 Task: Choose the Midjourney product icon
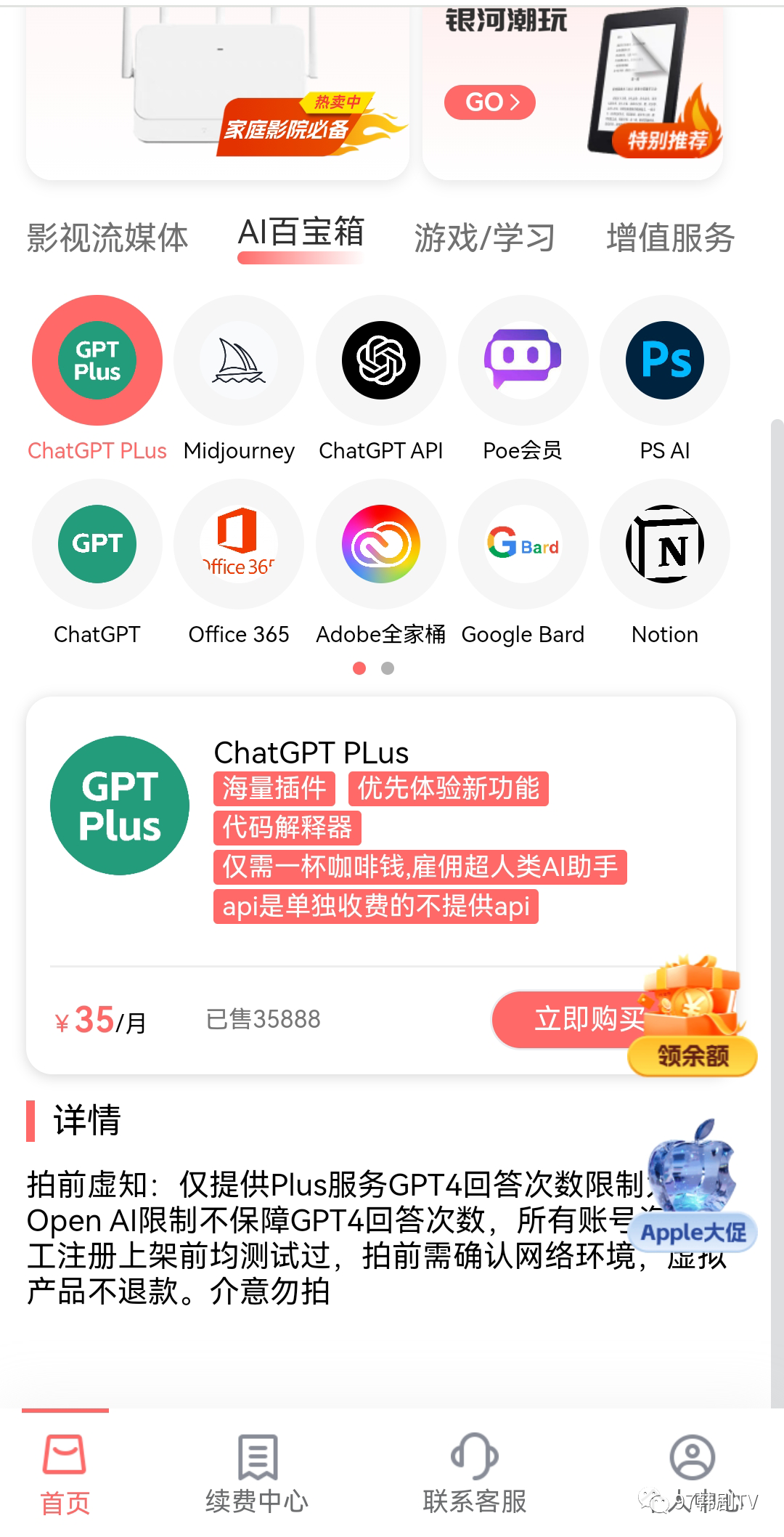(x=239, y=360)
